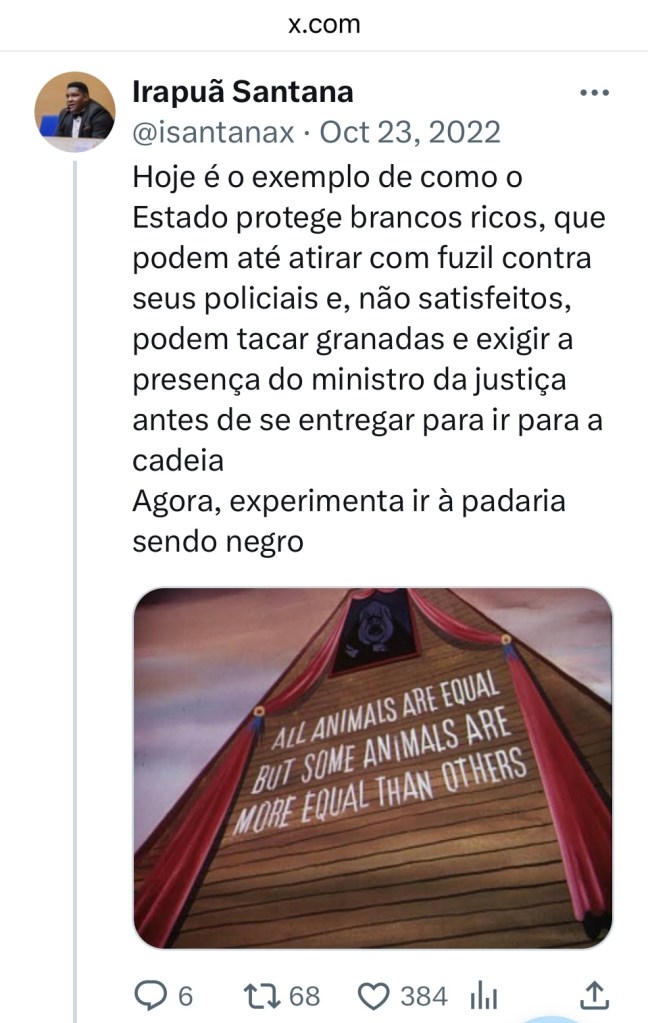Open Irapuã Santana's profile picture
The image size is (648, 1023).
[75, 111]
